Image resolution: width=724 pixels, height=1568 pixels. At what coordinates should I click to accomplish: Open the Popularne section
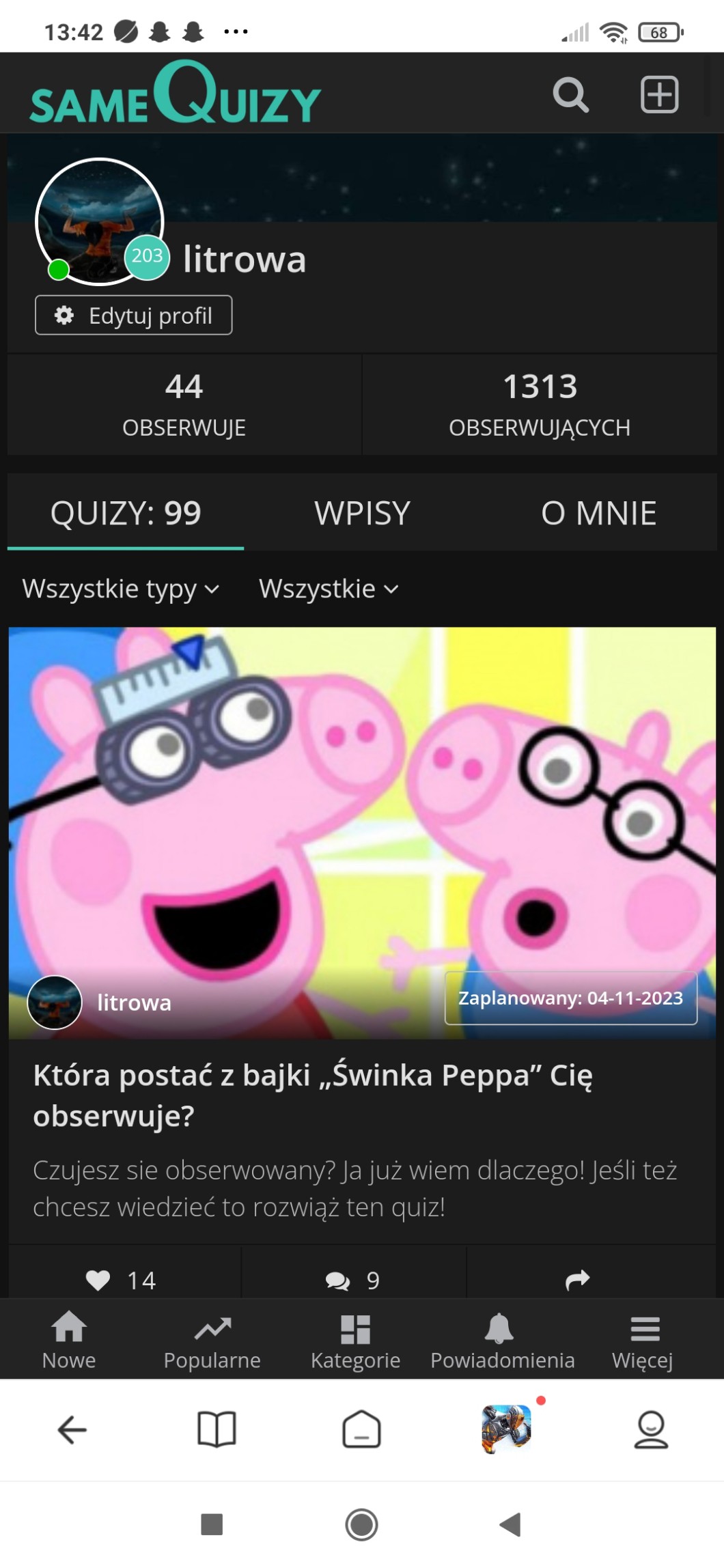212,1339
